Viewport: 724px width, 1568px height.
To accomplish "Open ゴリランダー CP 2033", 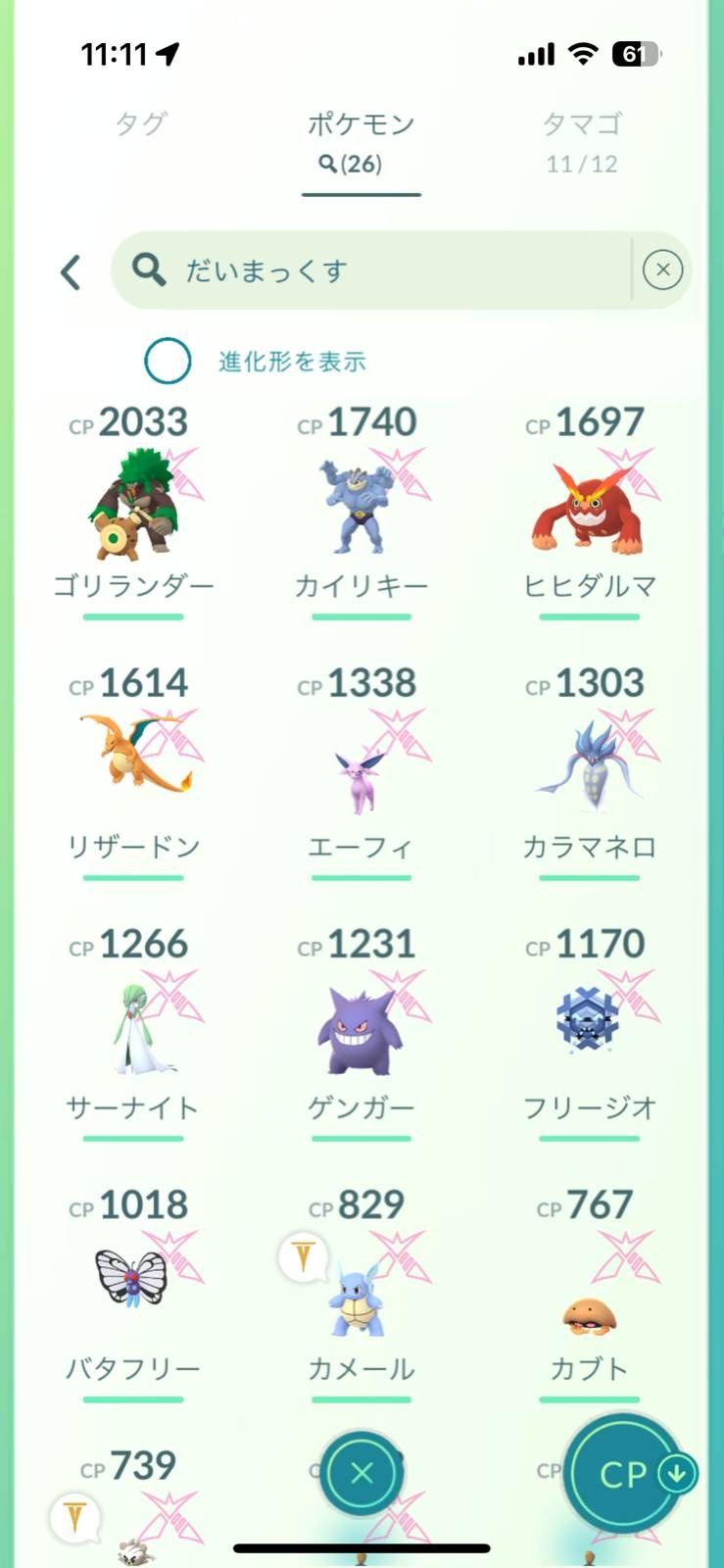I will pyautogui.click(x=134, y=505).
